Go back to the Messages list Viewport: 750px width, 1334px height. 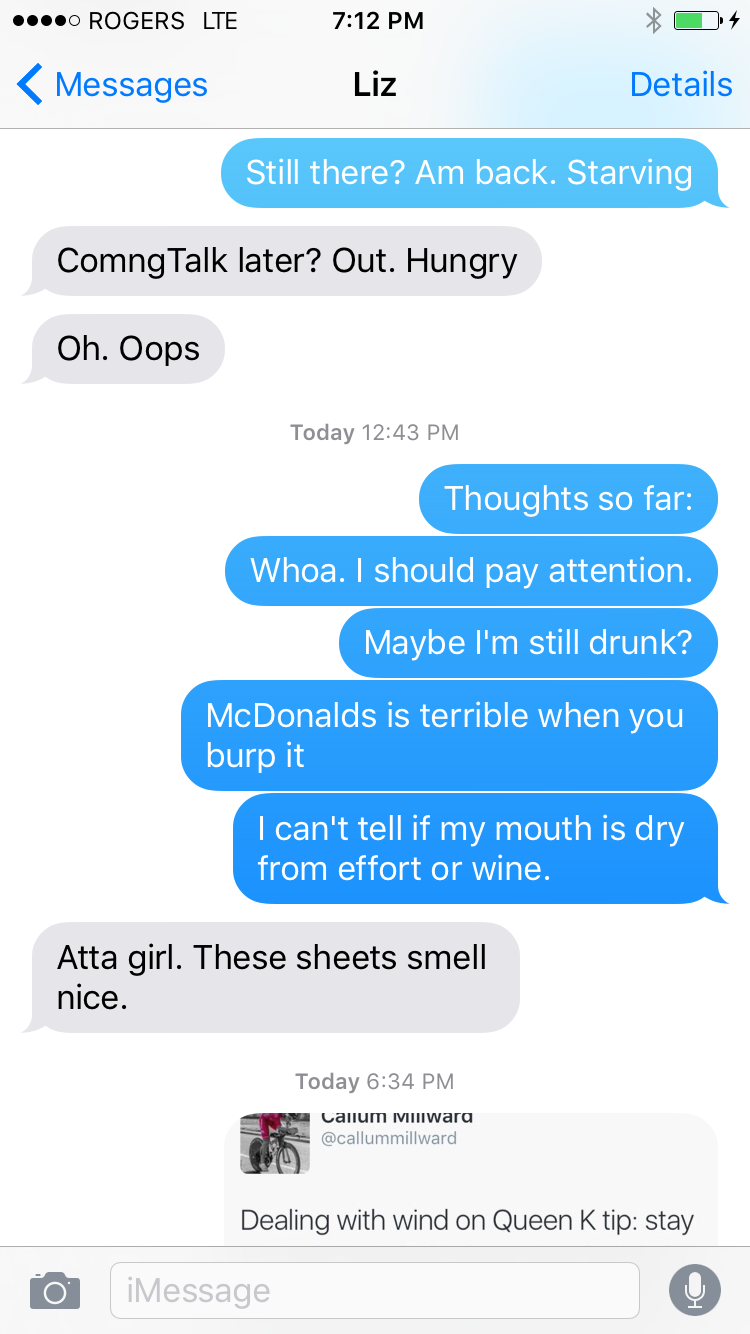112,85
